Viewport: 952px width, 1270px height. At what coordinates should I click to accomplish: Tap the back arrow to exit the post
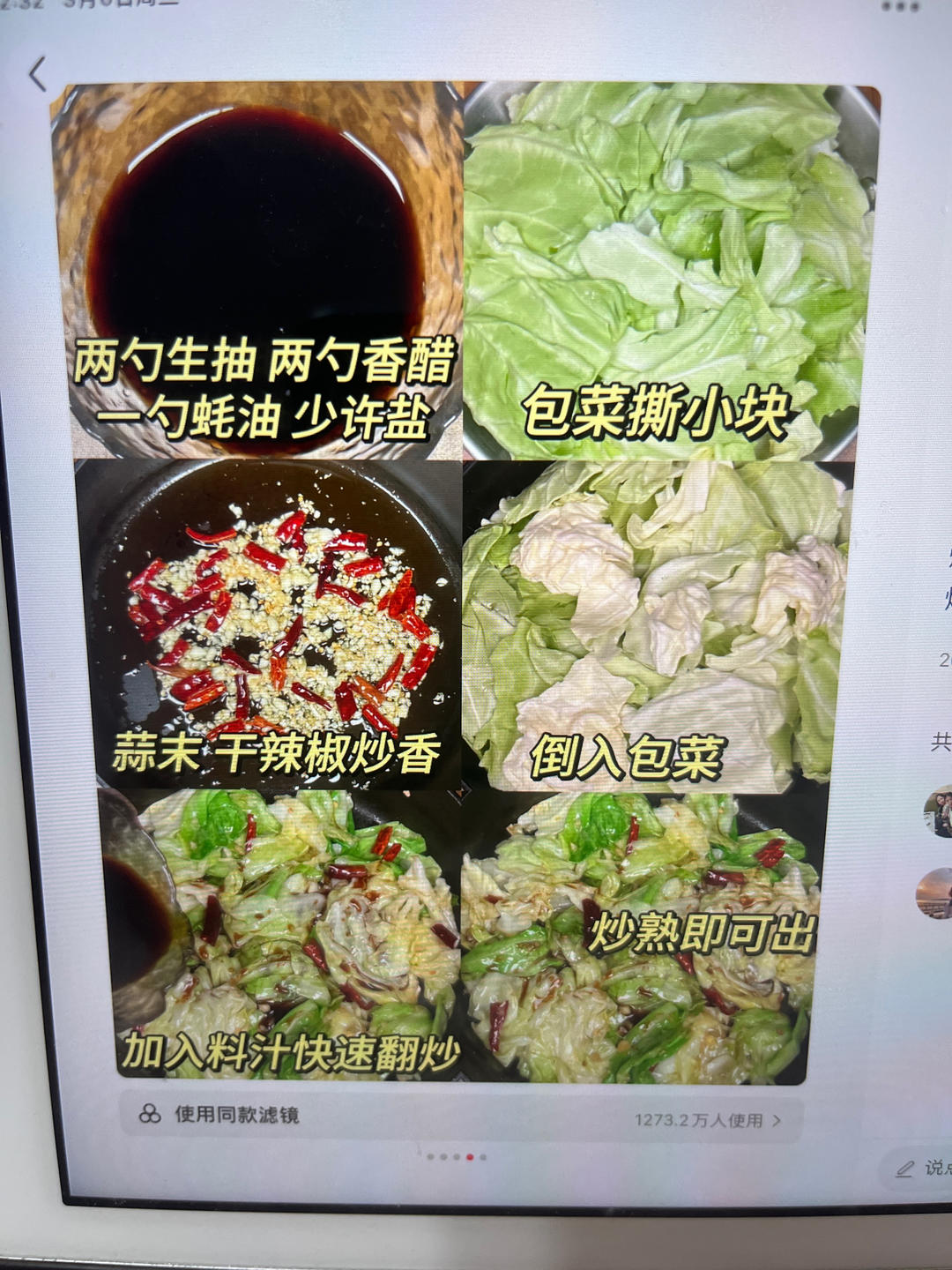coord(35,76)
